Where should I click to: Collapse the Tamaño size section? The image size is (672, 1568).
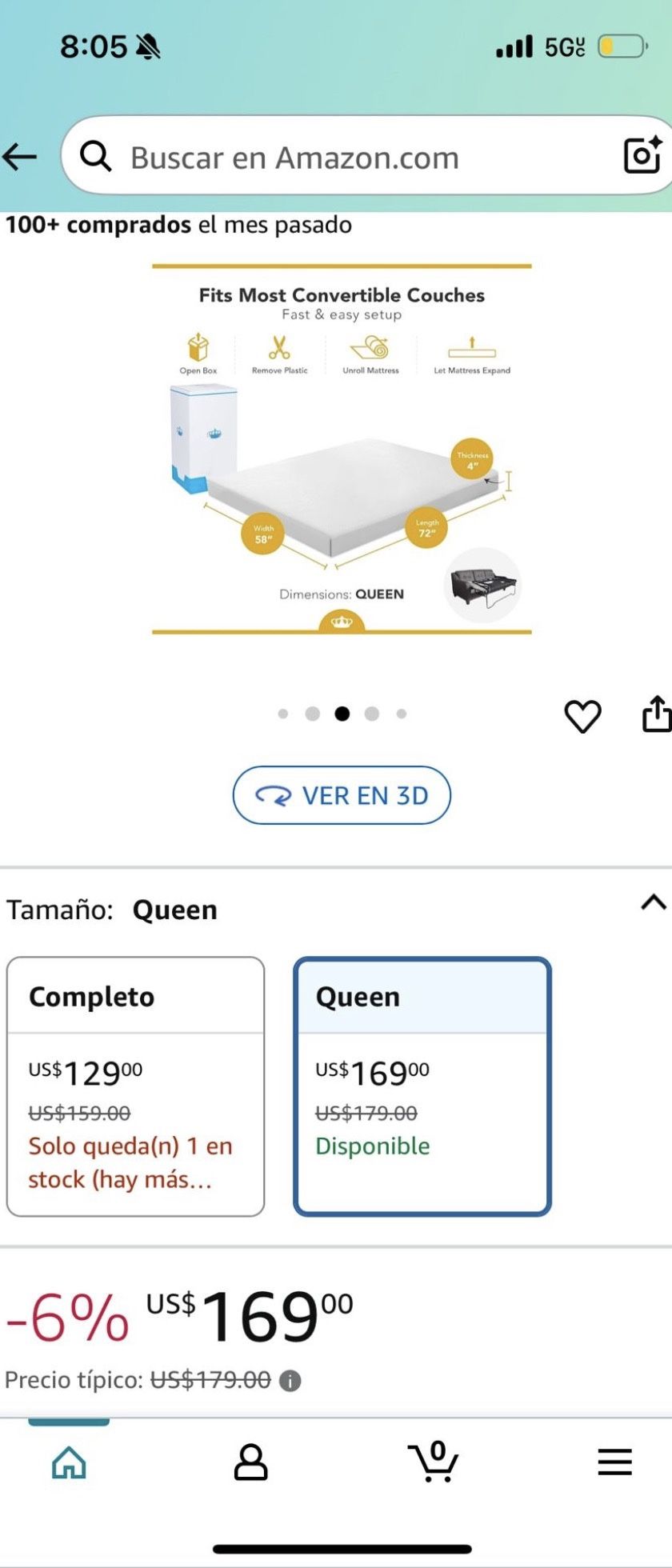[653, 903]
